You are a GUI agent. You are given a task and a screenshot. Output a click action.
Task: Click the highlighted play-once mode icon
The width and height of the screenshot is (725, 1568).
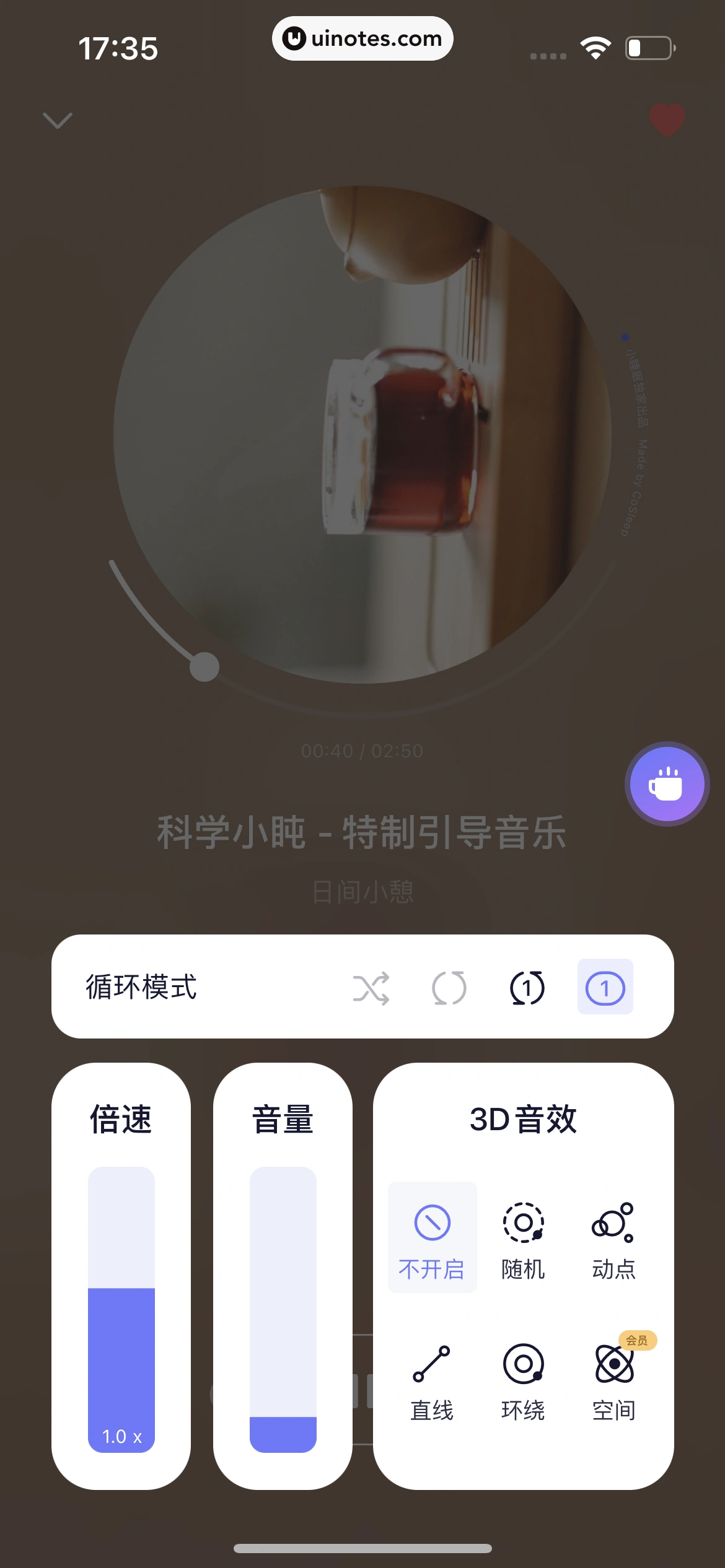pos(605,988)
